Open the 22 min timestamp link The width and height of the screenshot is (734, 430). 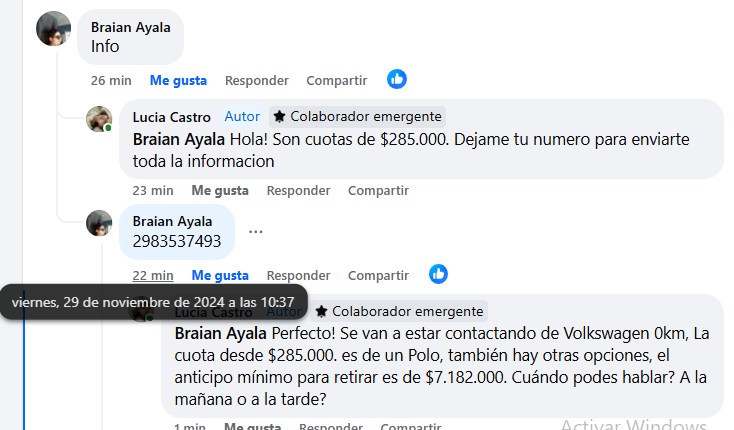point(153,275)
